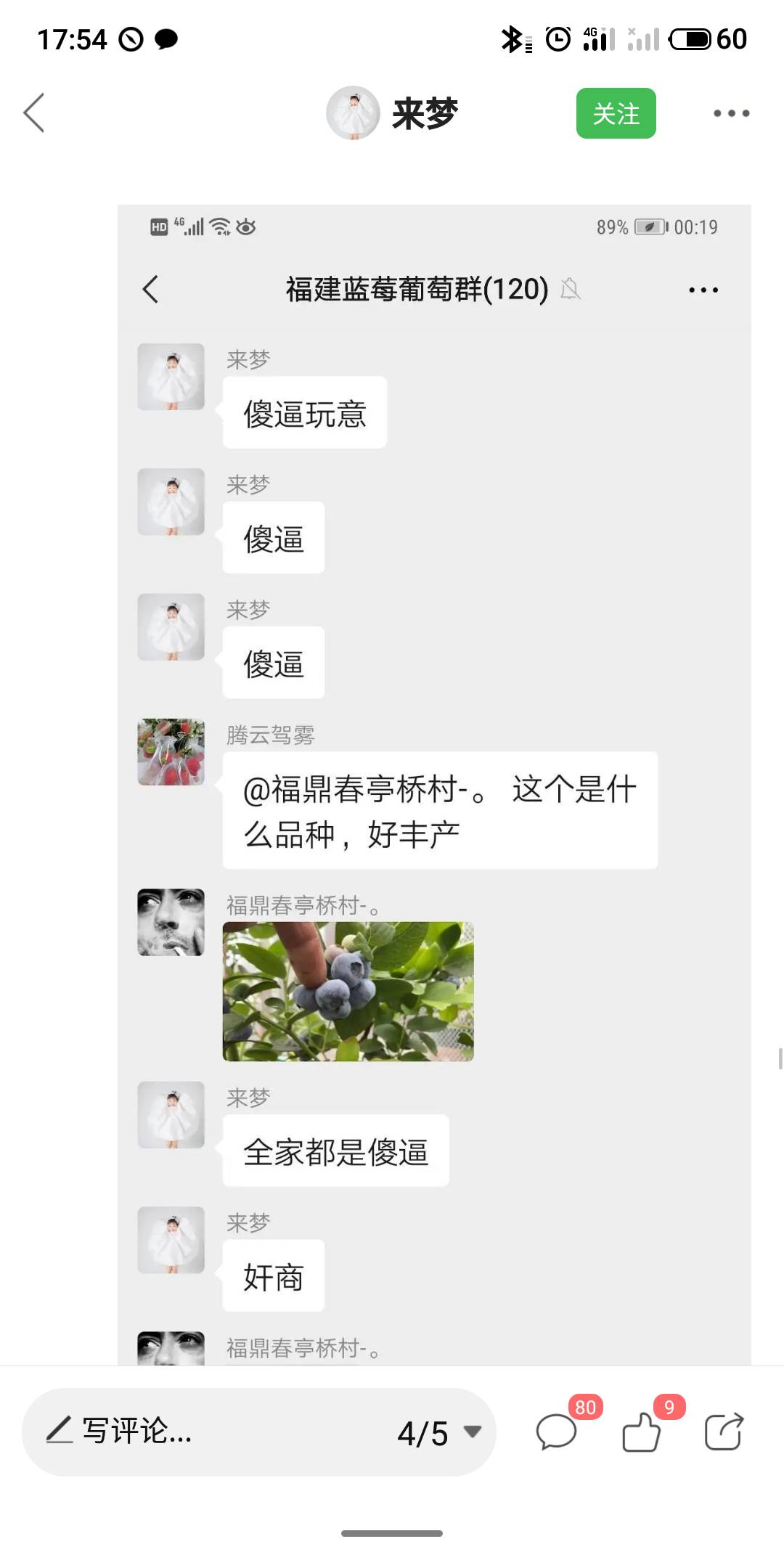This screenshot has width=784, height=1568.
Task: Open the overflow menu at top right
Action: pyautogui.click(x=730, y=113)
